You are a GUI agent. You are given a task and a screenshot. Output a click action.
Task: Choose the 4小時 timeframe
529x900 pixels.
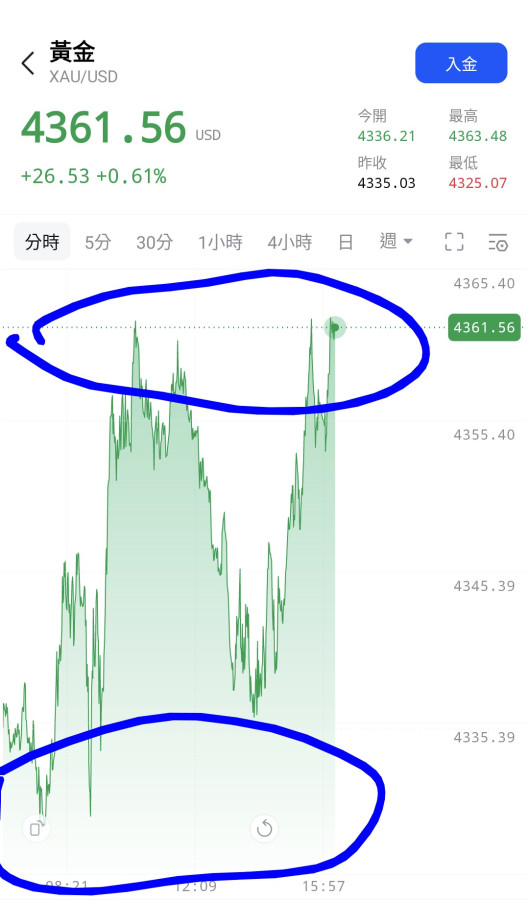point(290,242)
